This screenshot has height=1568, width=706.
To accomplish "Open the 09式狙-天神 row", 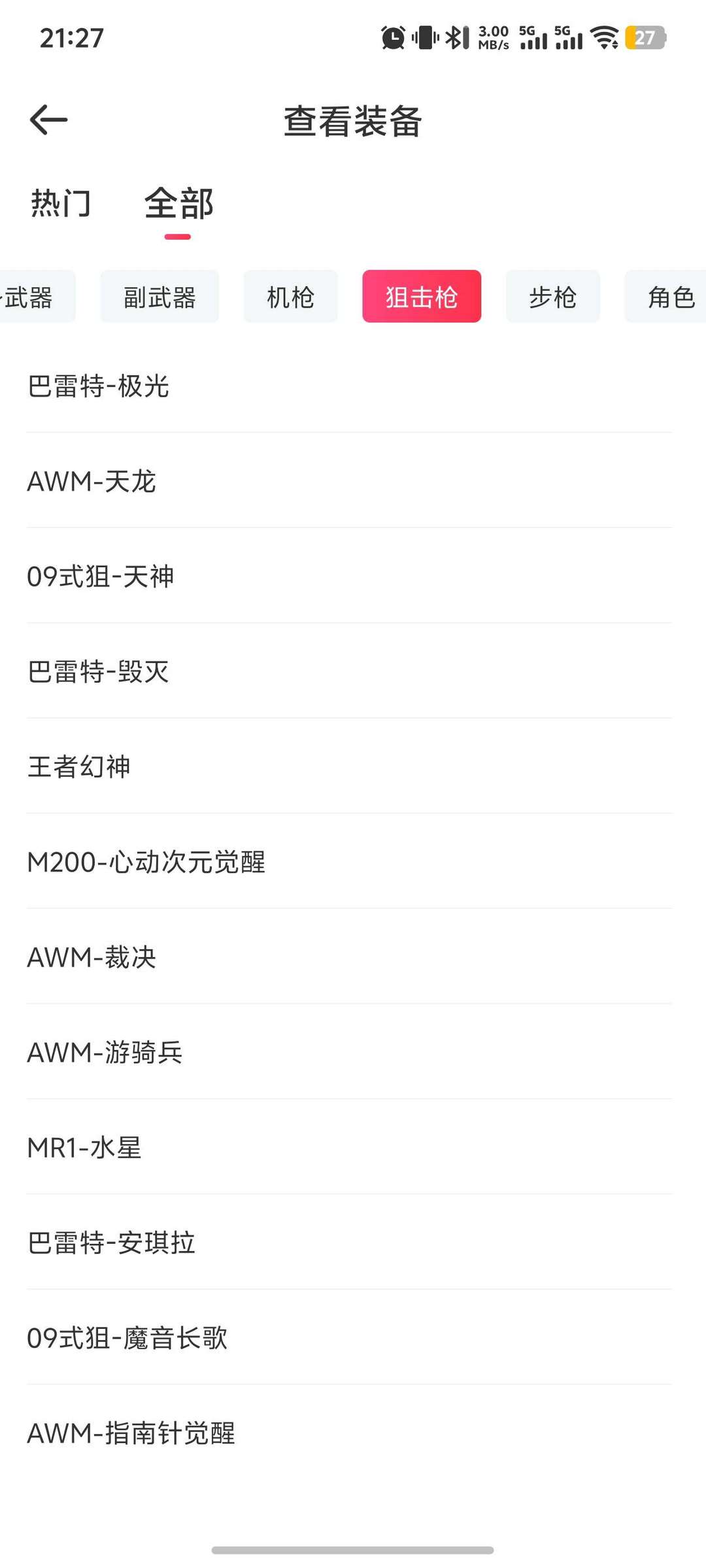I will [x=349, y=576].
